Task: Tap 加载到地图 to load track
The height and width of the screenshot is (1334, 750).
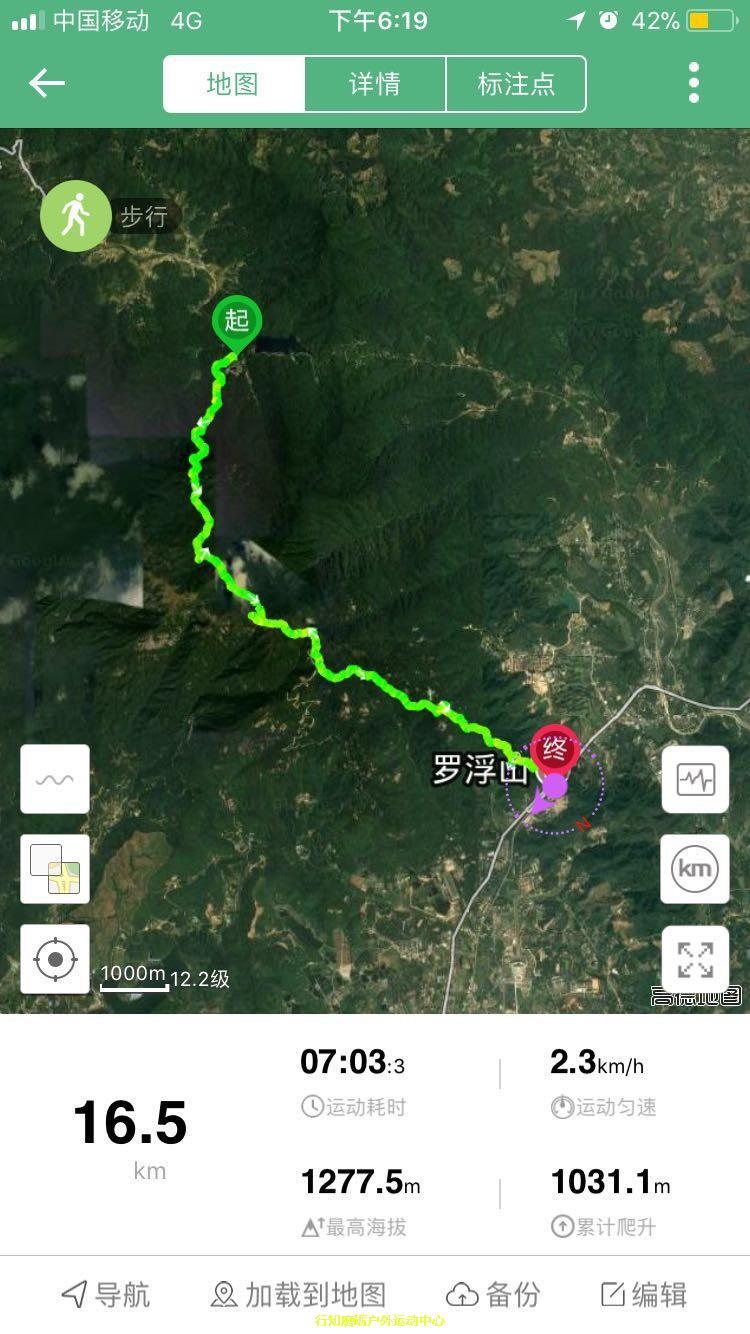Action: (x=298, y=1295)
